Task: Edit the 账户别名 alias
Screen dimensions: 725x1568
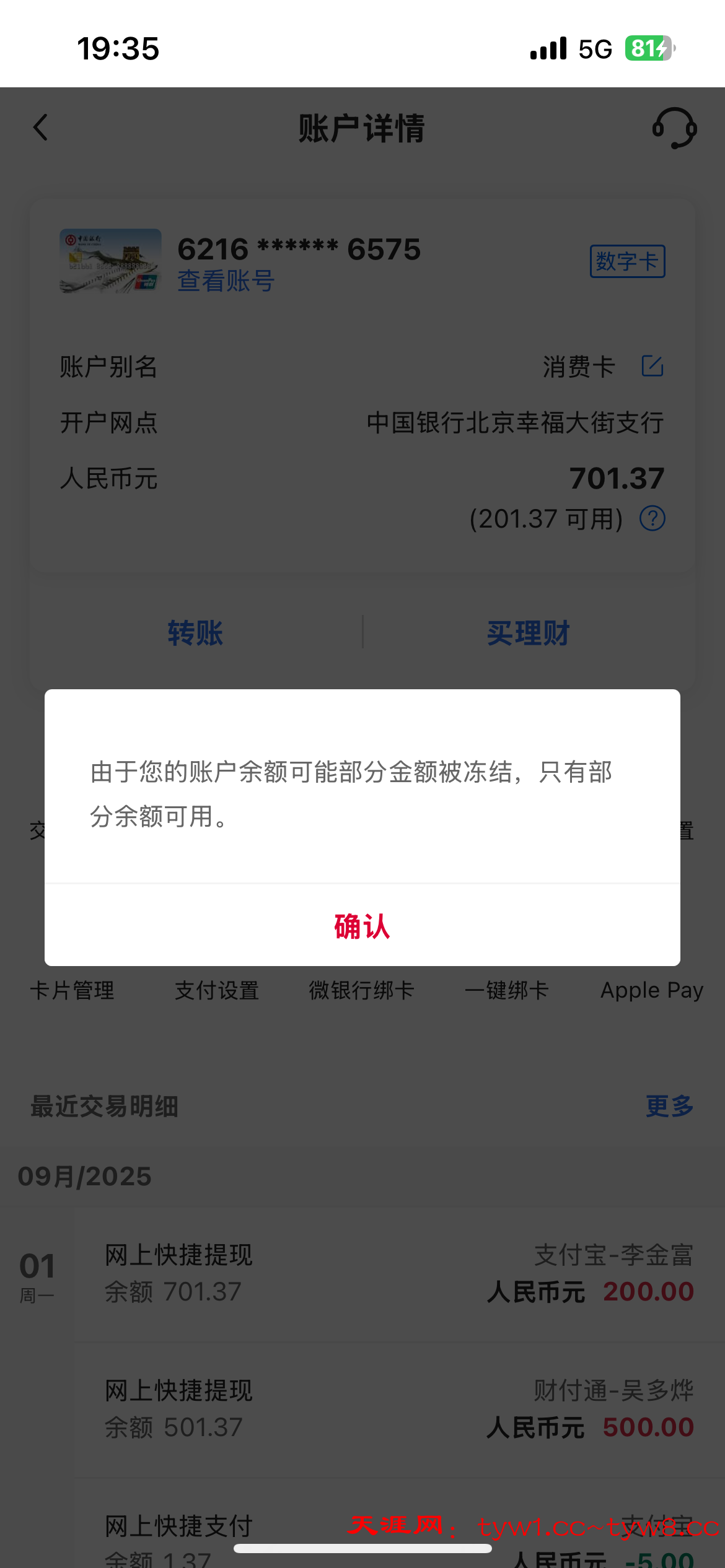Action: [x=652, y=366]
